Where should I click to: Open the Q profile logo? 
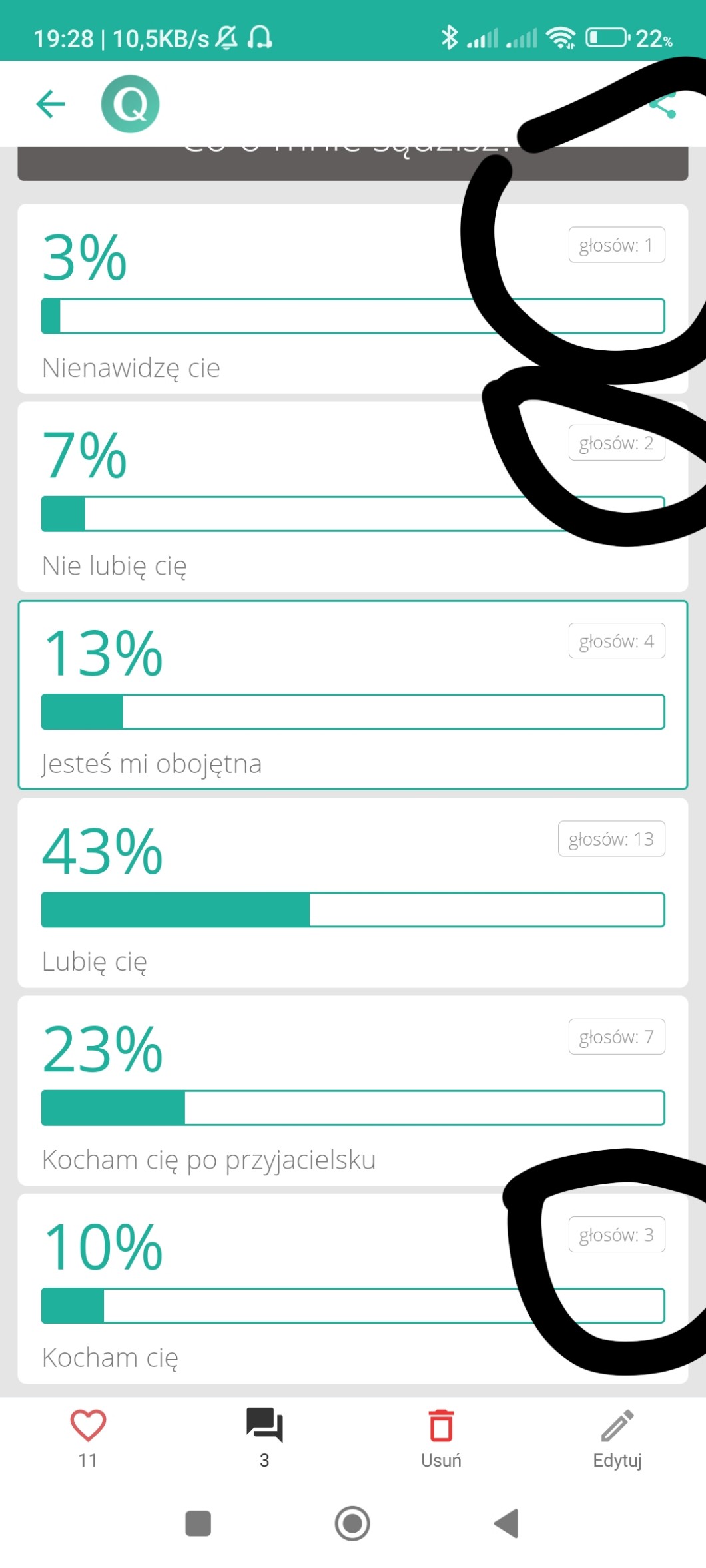130,104
